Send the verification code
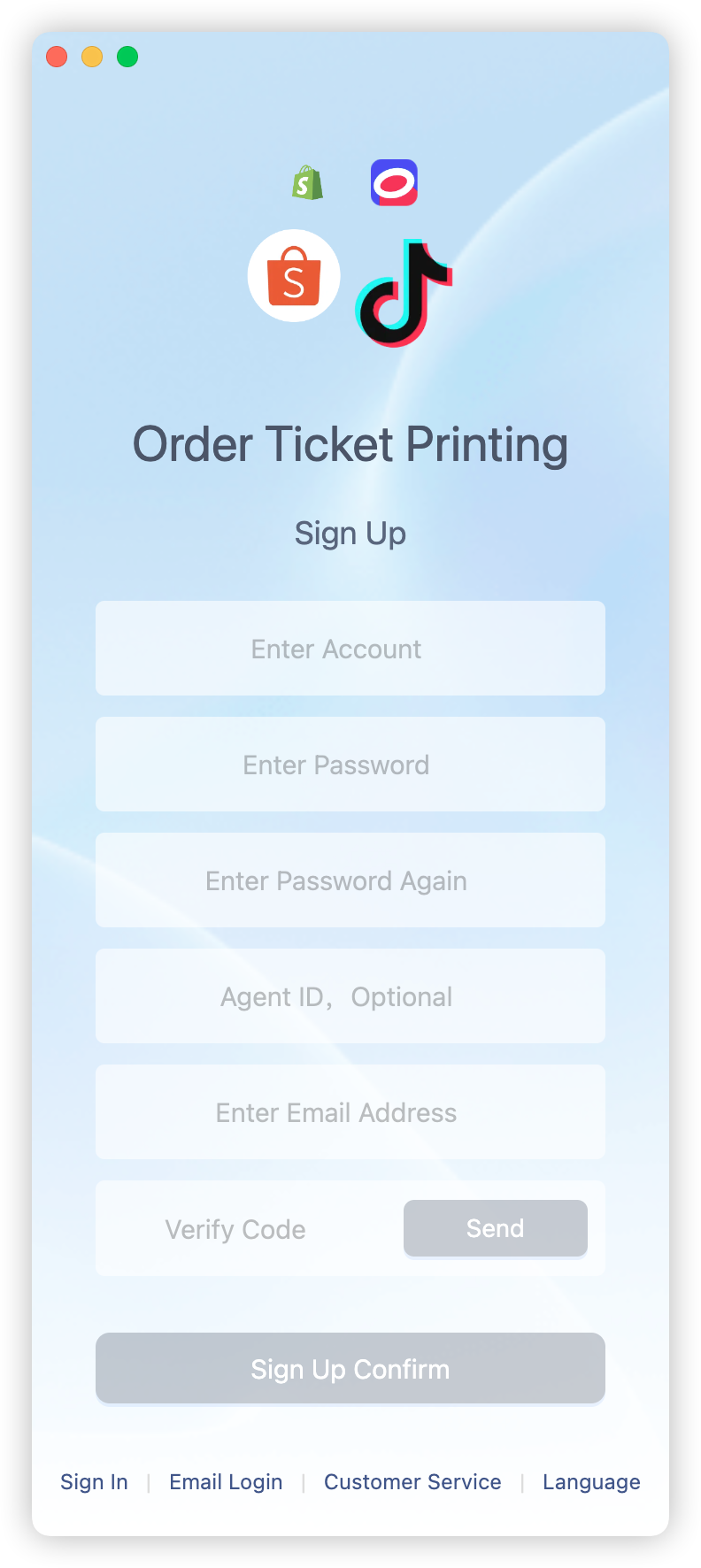Viewport: 701px width, 1568px height. pyautogui.click(x=496, y=1228)
